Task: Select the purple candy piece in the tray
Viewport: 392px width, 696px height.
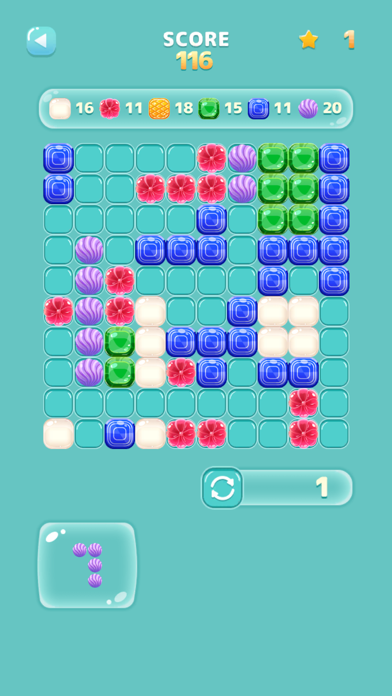Action: (x=87, y=565)
